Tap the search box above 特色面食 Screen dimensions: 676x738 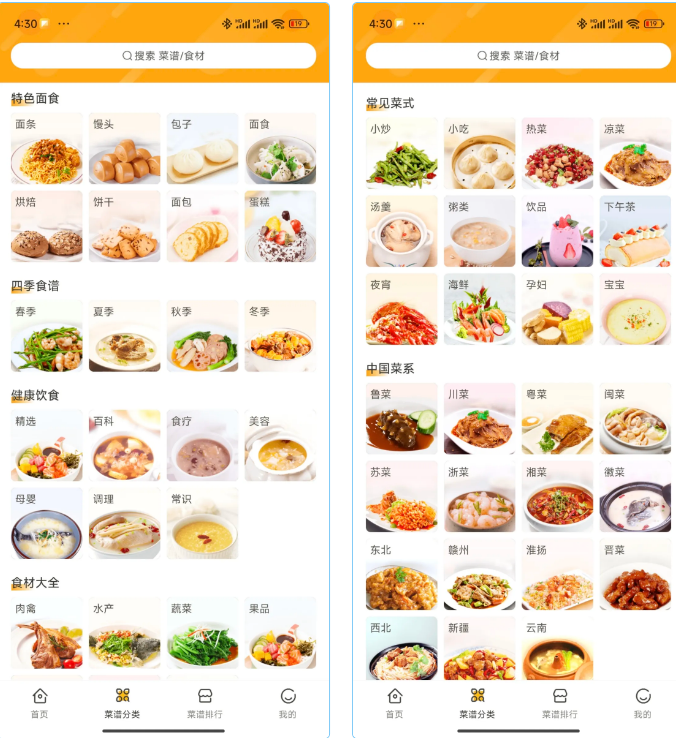click(x=163, y=56)
